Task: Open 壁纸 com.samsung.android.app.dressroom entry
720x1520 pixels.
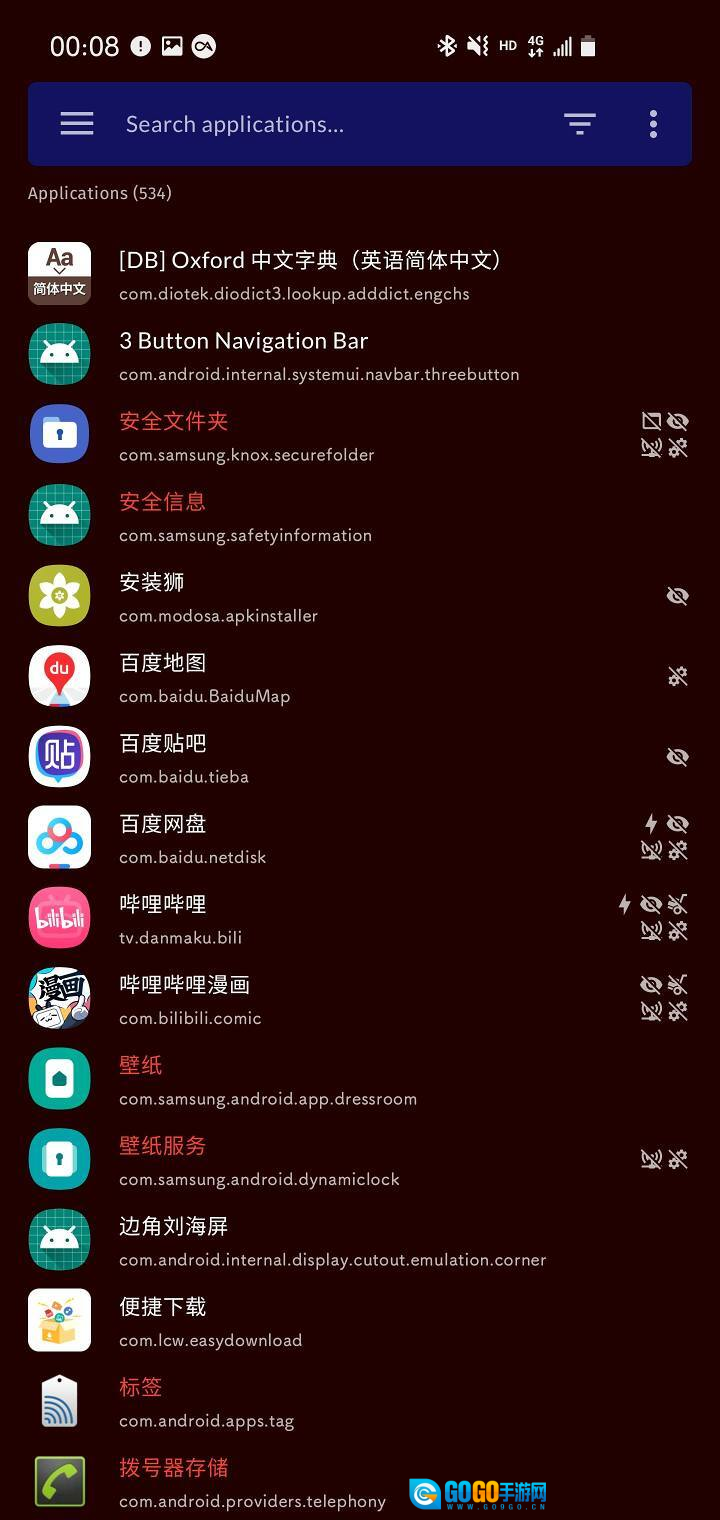Action: point(300,1079)
